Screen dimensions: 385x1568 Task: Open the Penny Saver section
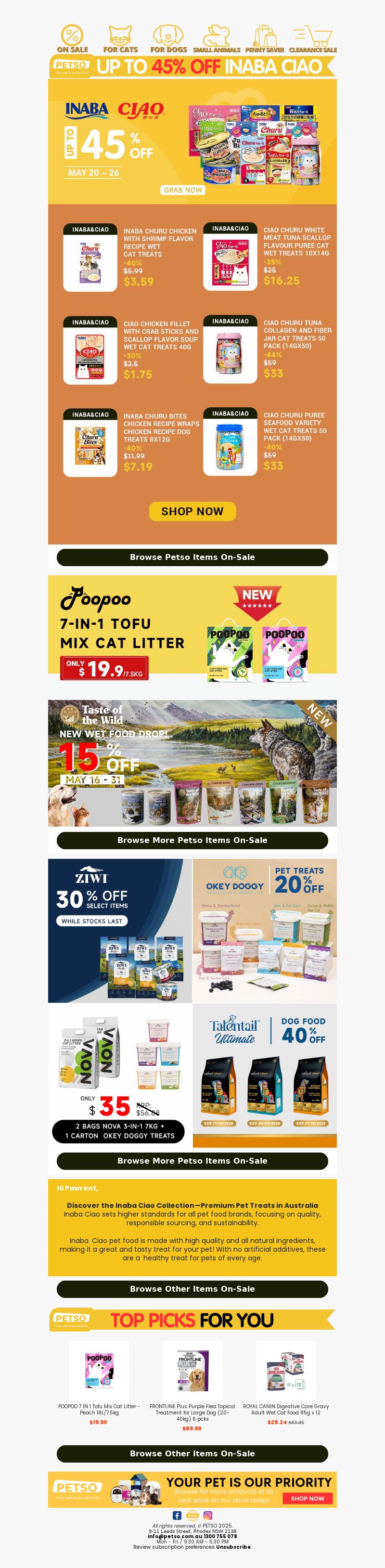coord(265,39)
